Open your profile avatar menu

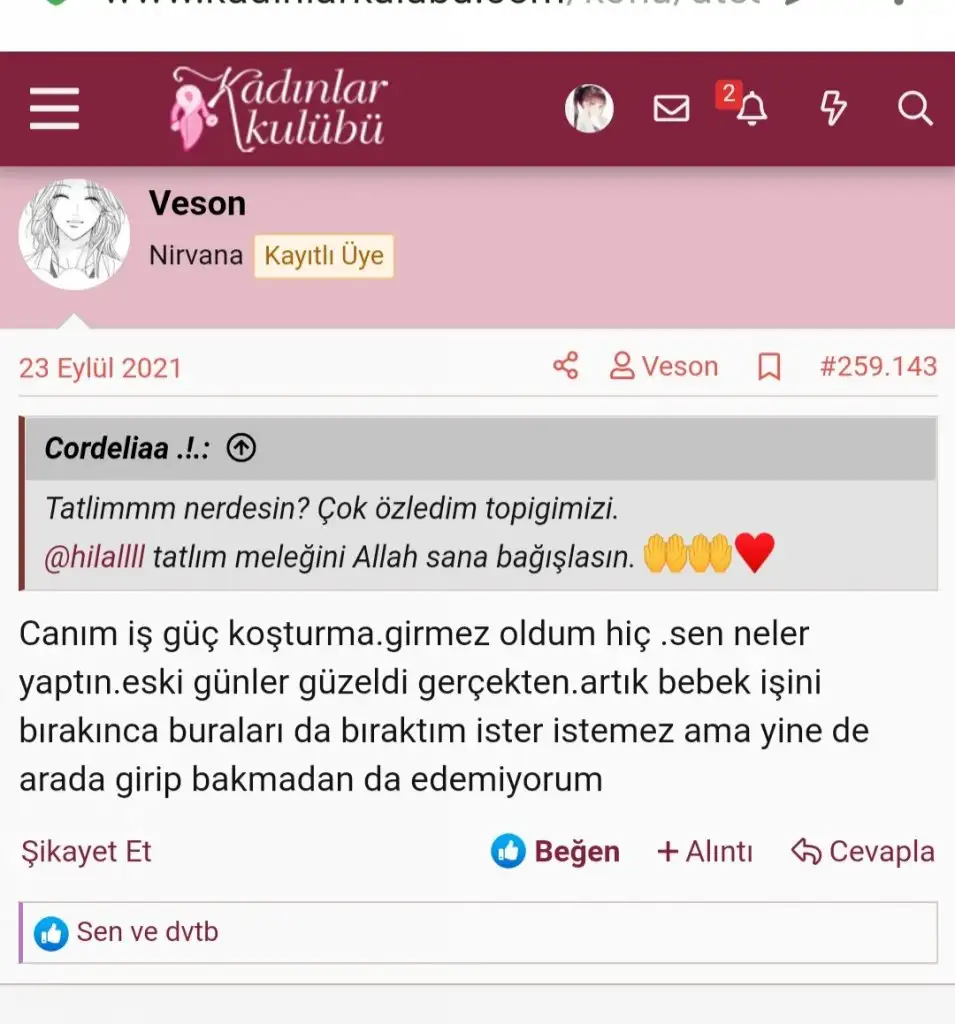[589, 109]
